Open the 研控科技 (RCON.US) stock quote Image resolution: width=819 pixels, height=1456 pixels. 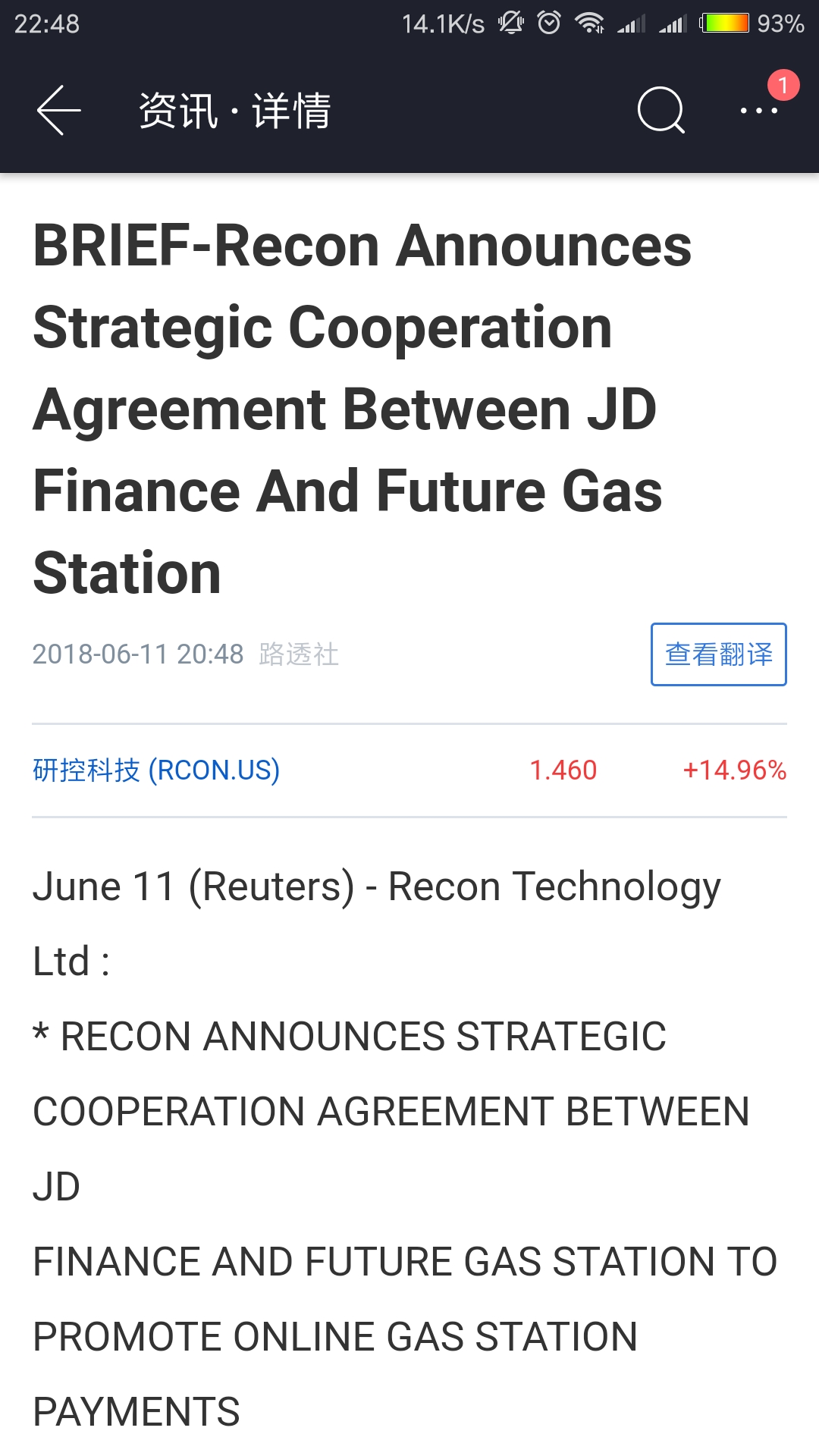tap(409, 770)
